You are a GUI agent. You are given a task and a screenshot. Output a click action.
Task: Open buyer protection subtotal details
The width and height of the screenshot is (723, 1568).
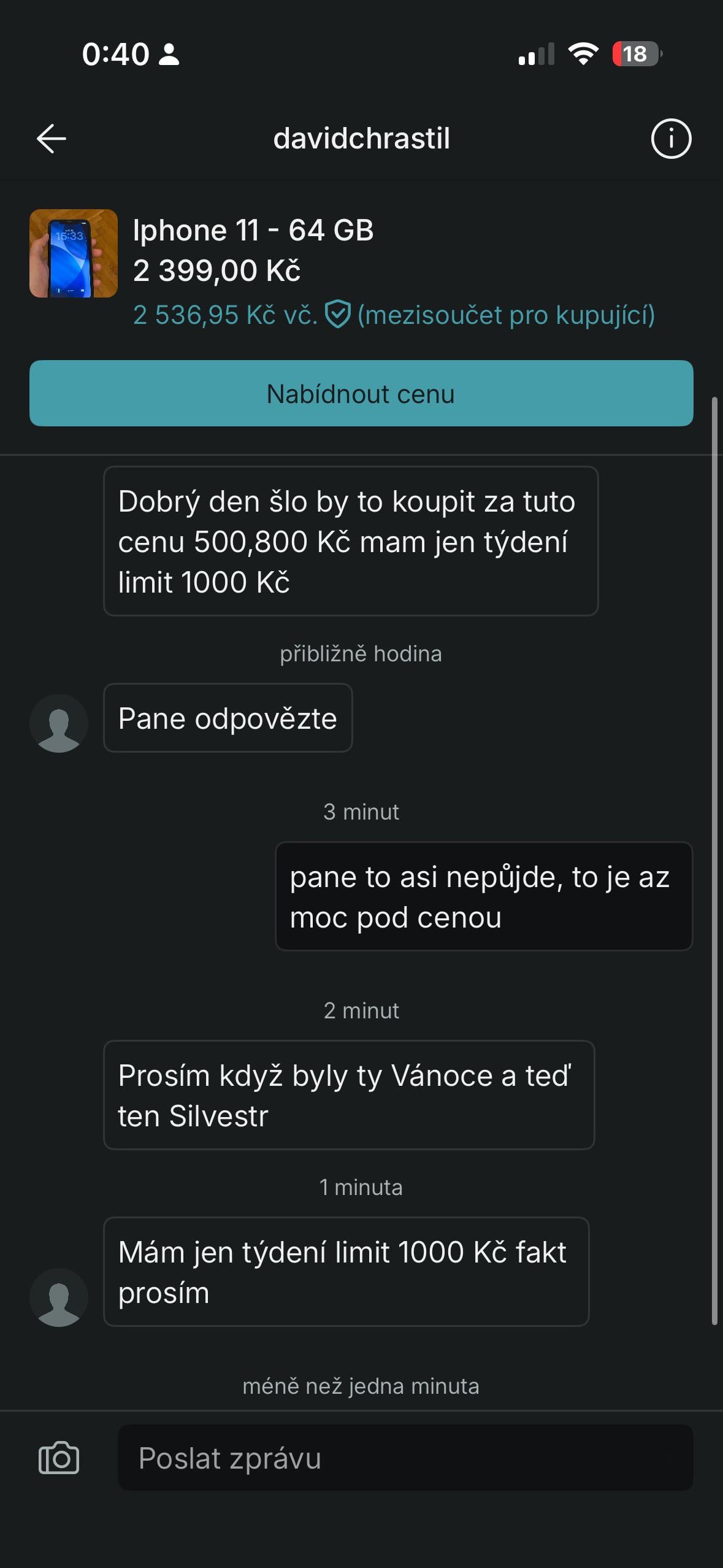[394, 315]
